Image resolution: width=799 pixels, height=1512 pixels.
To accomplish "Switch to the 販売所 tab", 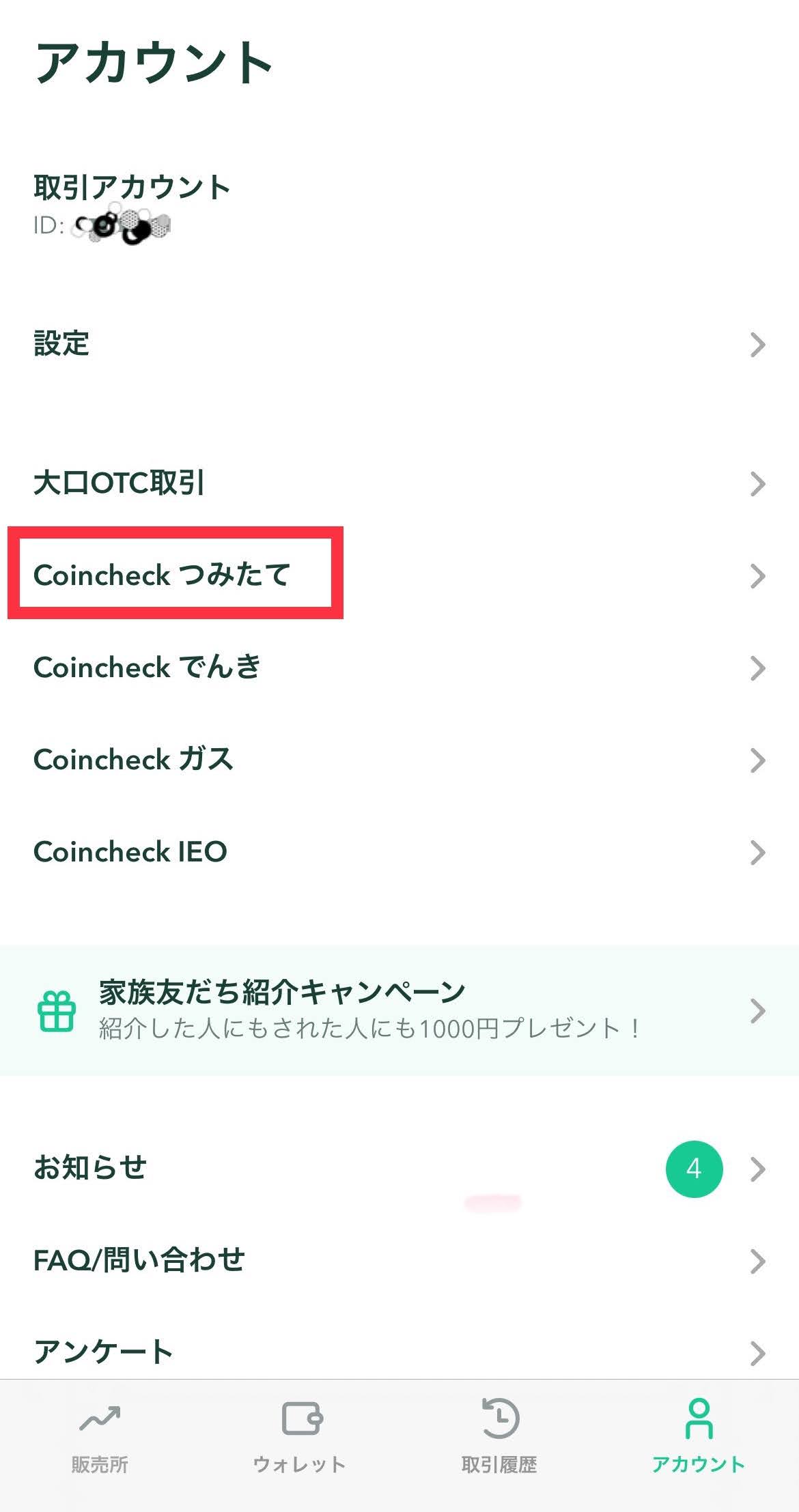I will click(x=100, y=1438).
